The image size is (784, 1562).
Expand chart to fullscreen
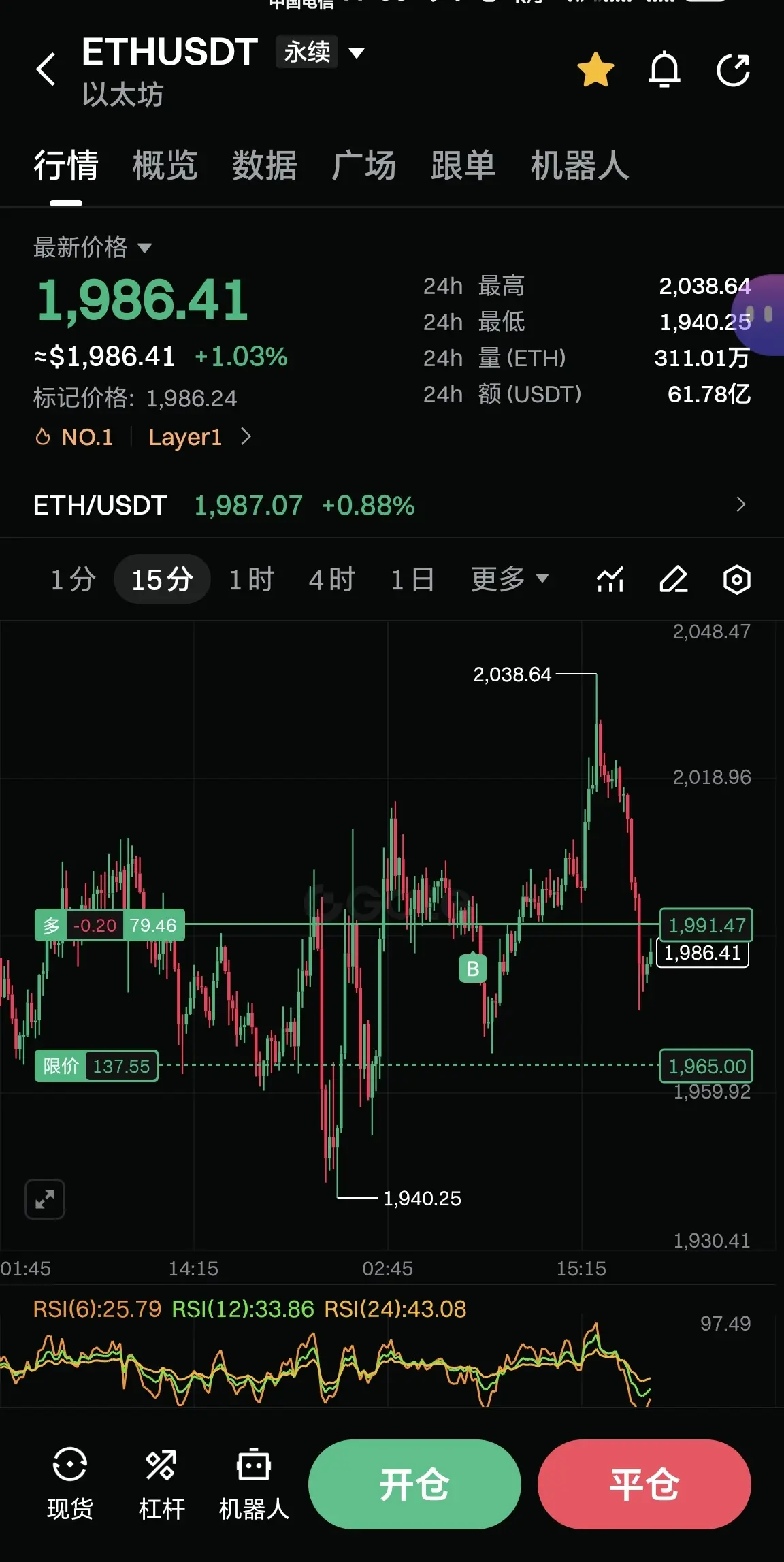point(45,1199)
